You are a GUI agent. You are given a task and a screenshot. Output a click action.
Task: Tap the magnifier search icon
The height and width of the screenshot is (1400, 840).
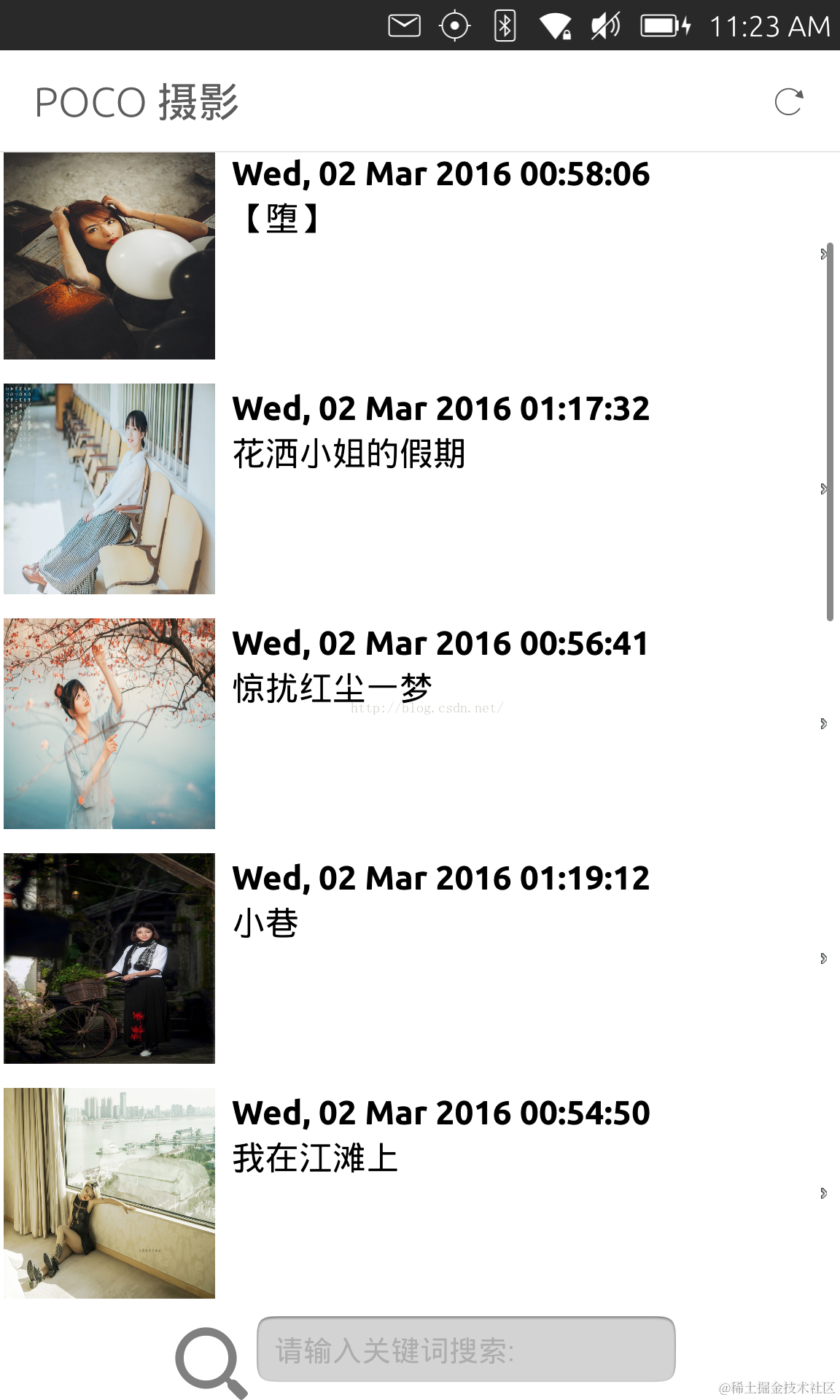tap(210, 1361)
